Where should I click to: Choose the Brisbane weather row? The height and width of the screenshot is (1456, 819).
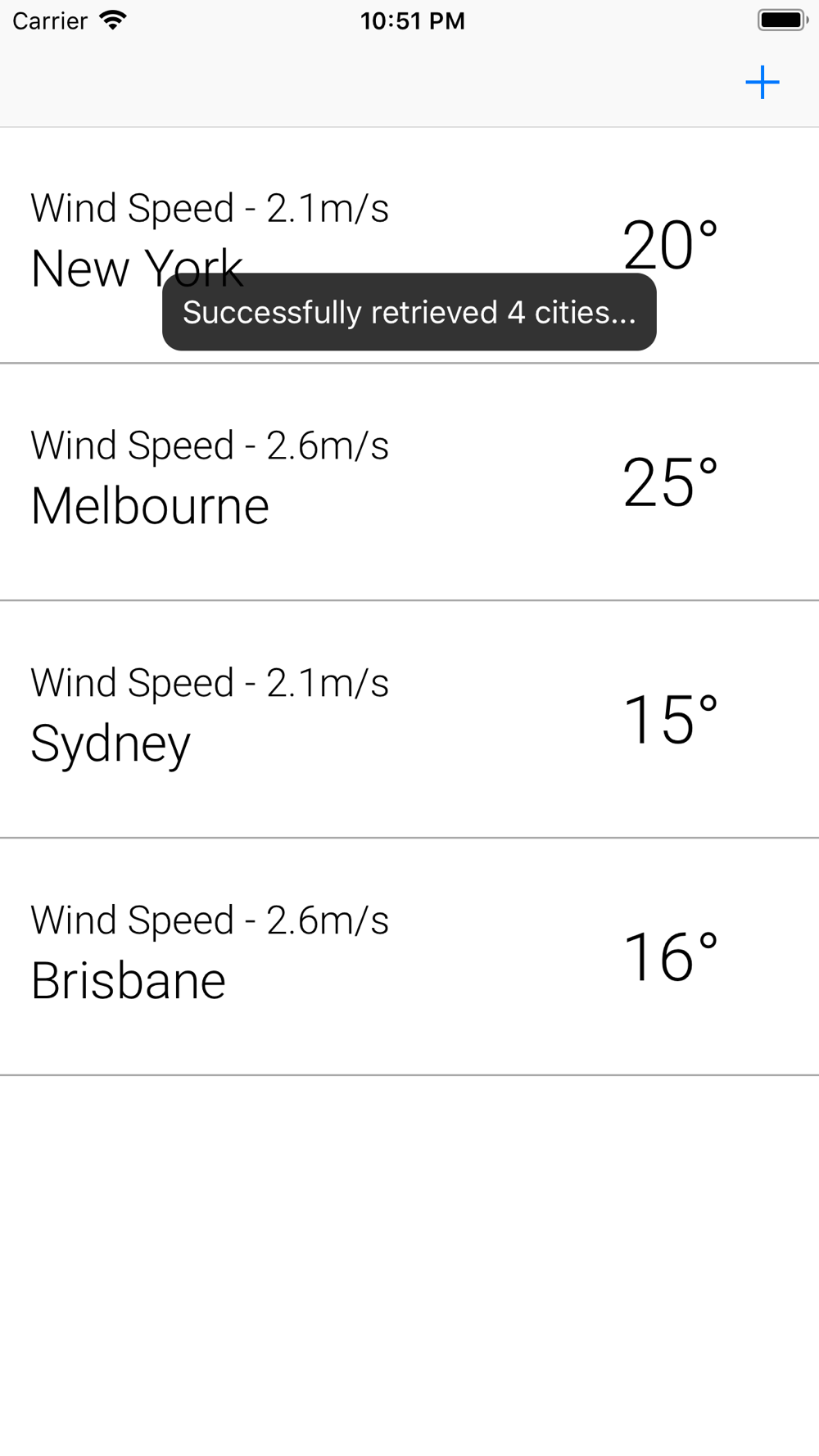click(x=409, y=956)
